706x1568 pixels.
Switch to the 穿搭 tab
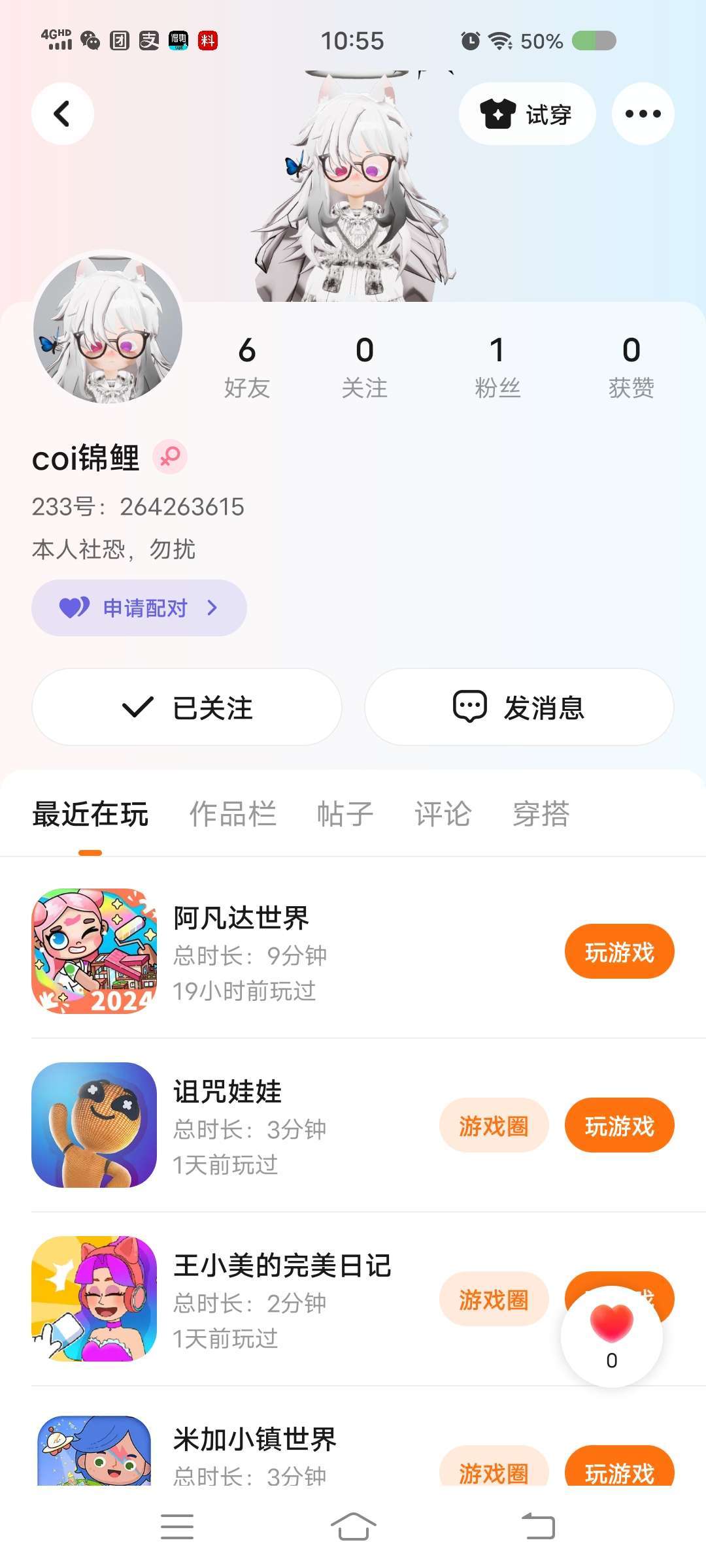pyautogui.click(x=541, y=815)
